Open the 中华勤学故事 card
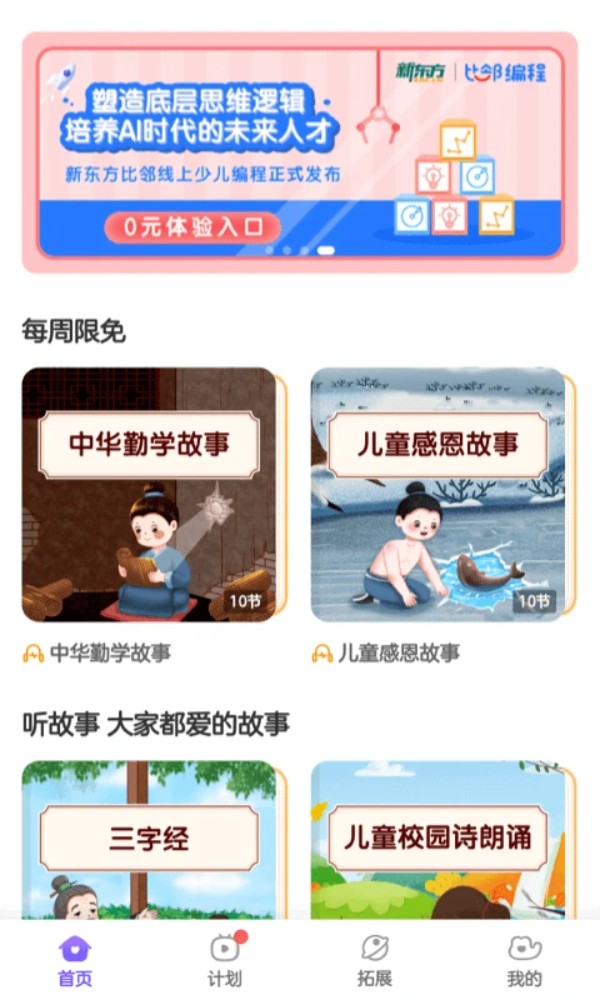The image size is (600, 1000). [149, 494]
